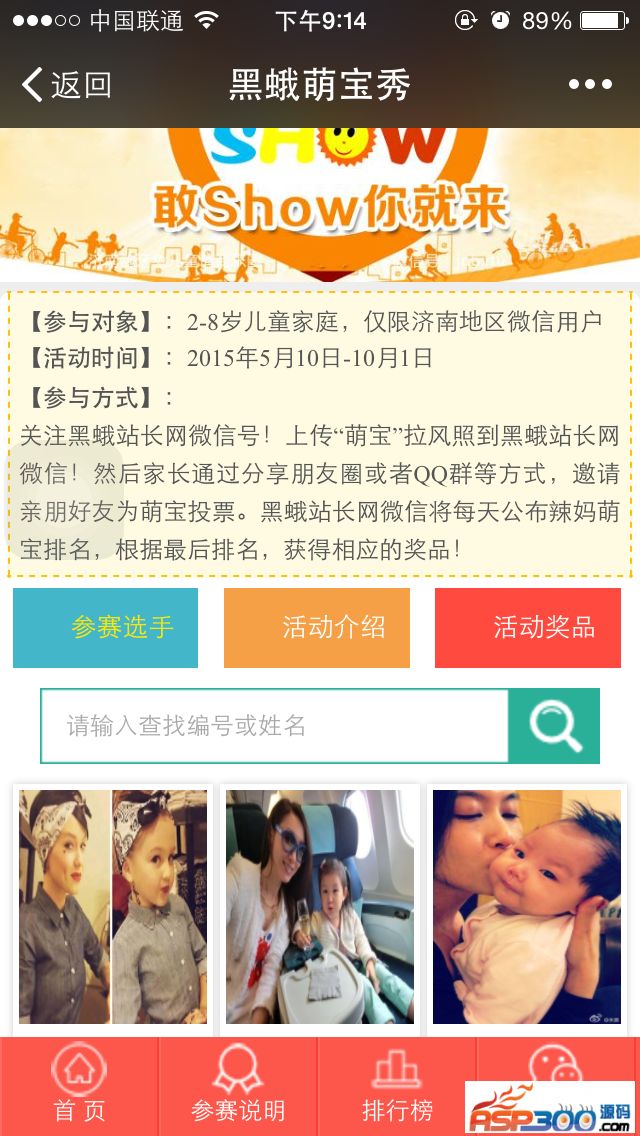Screen dimensions: 640x1136
Task: Open the airplane seat contestant photo
Action: click(320, 907)
